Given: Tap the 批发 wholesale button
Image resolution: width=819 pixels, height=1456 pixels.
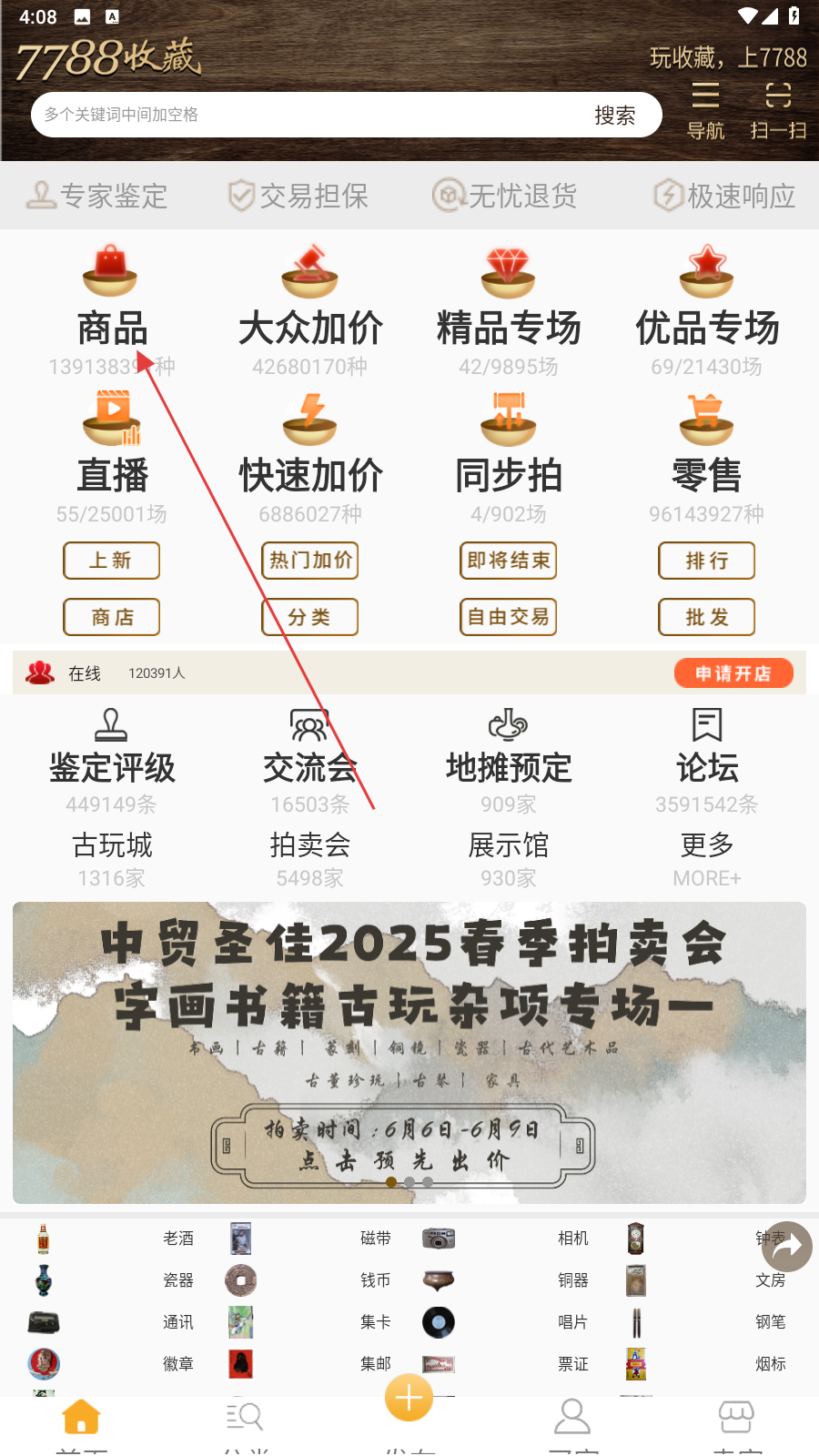Looking at the screenshot, I should click(706, 617).
